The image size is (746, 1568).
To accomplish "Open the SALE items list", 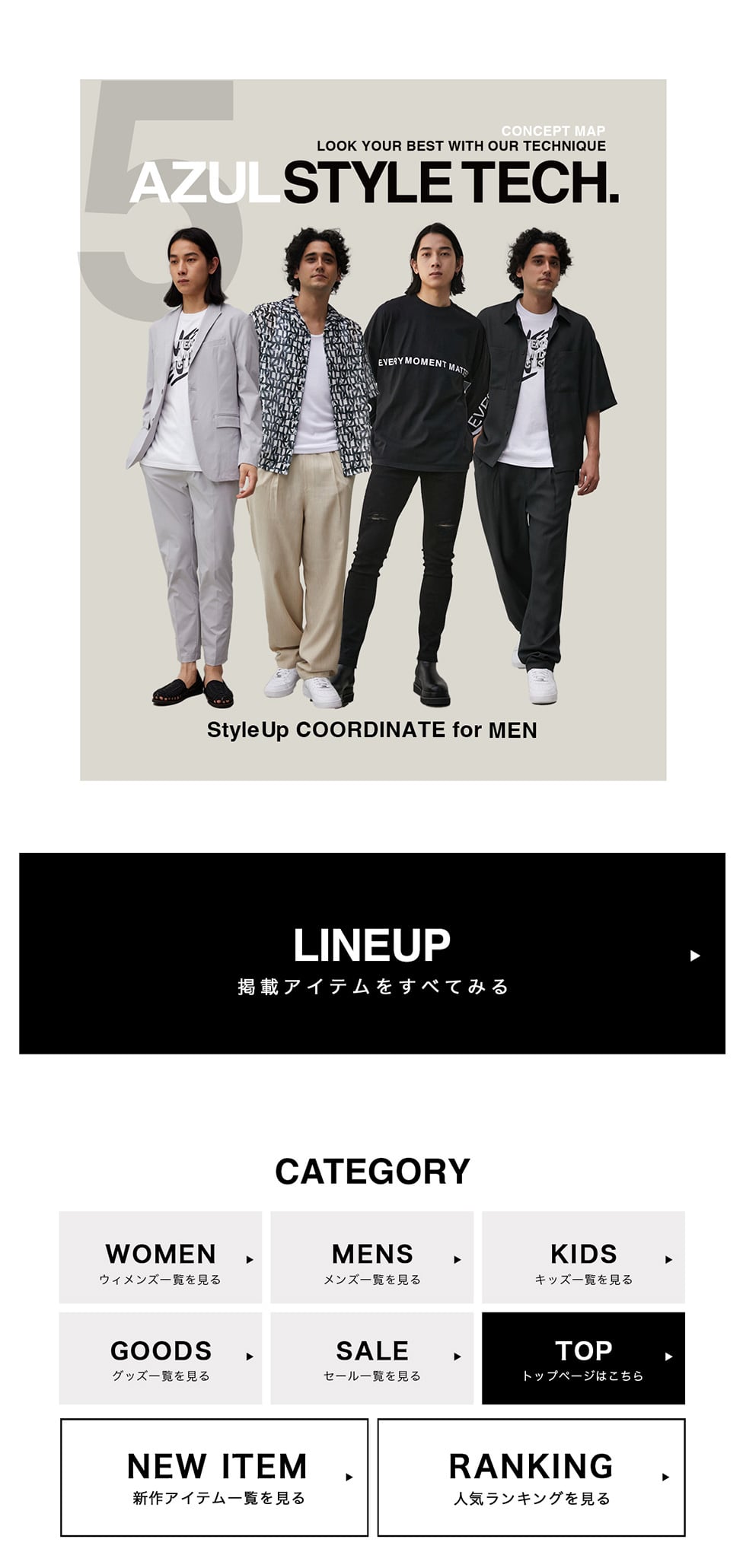I will coord(372,1358).
